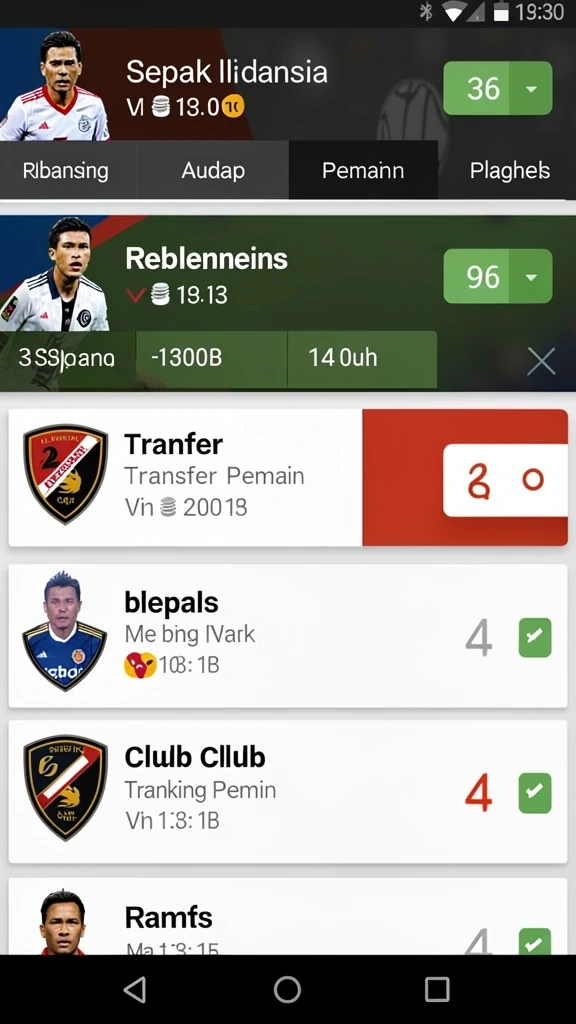Switch to the Audap tab
576x1024 pixels.
[213, 170]
